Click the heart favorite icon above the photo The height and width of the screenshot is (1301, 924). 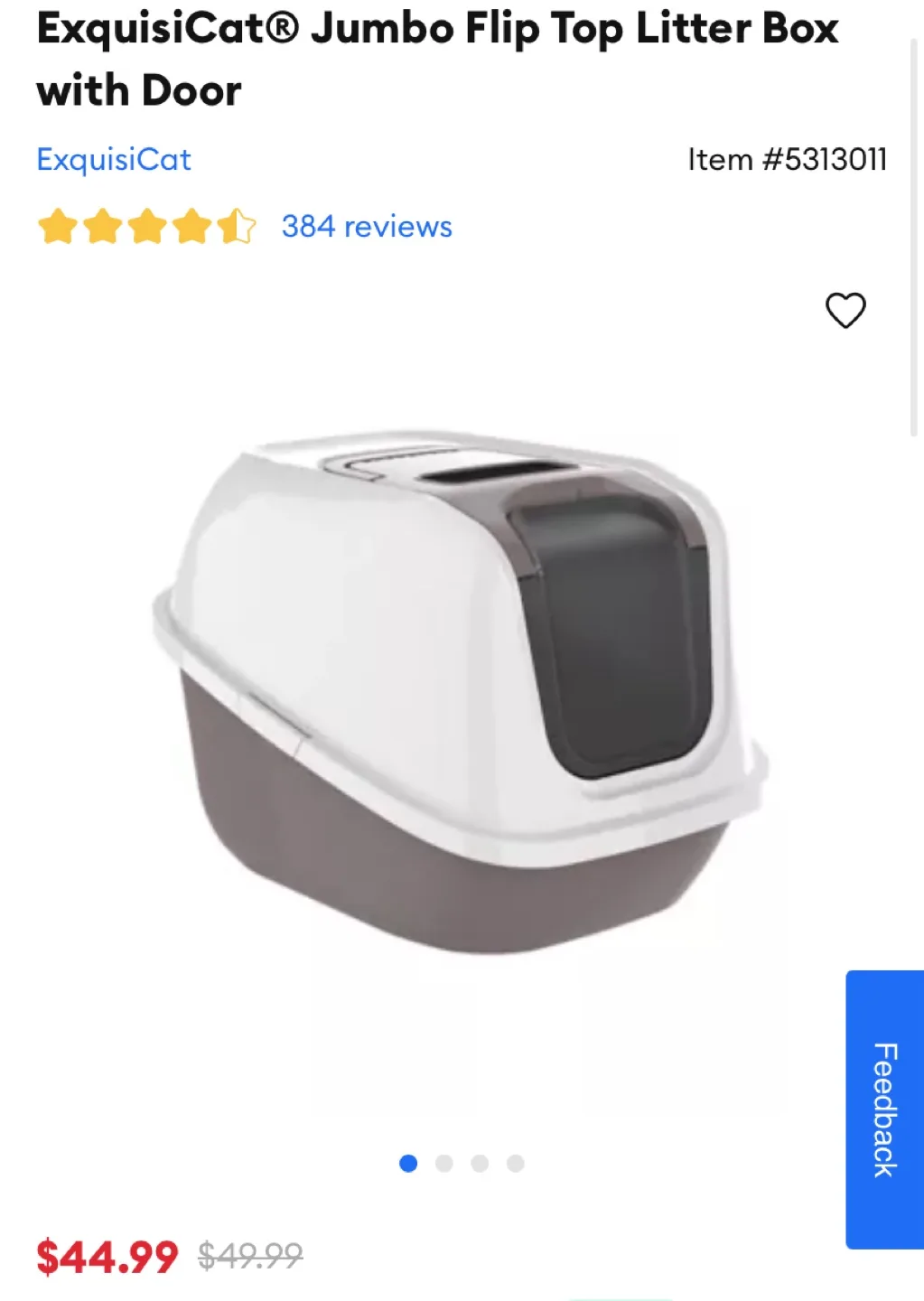pos(845,311)
